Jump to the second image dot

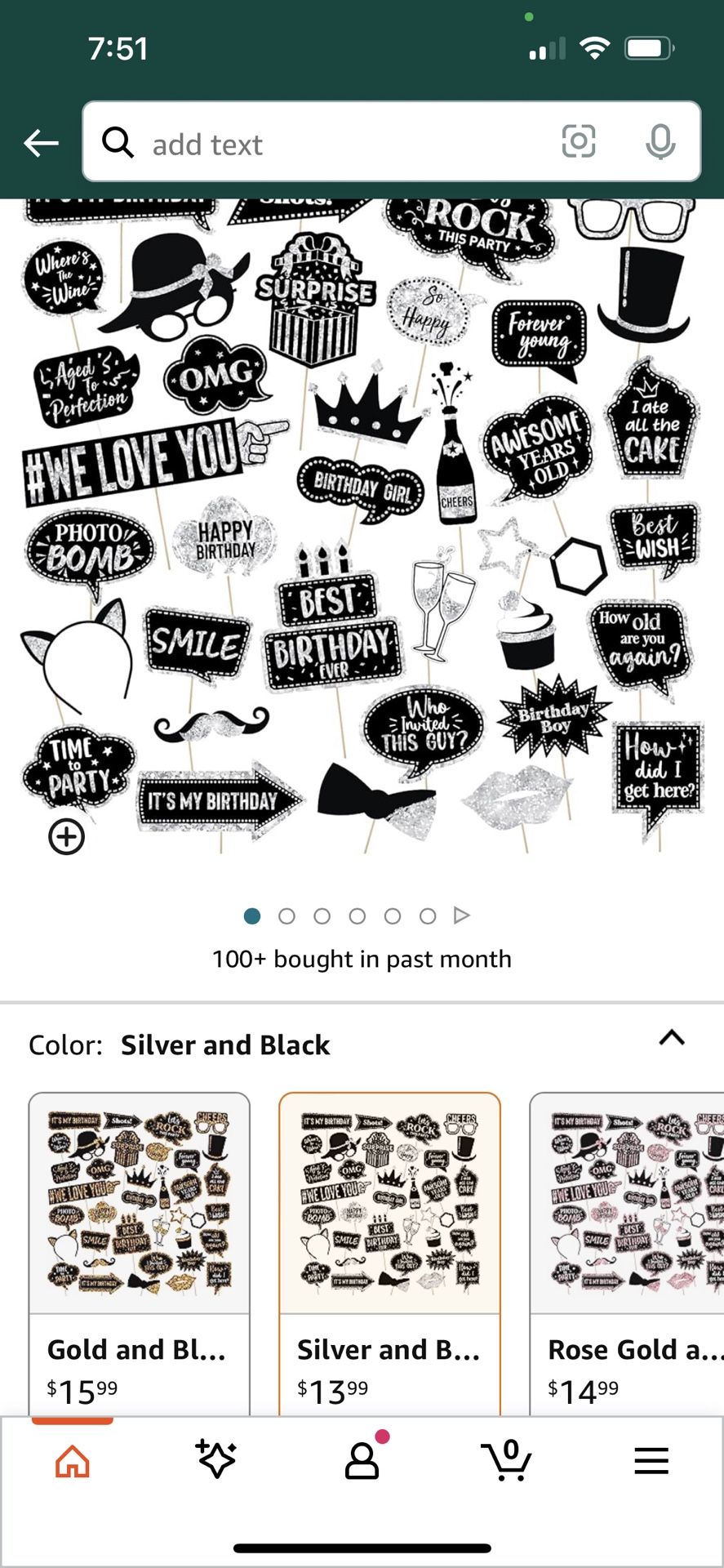tap(286, 916)
